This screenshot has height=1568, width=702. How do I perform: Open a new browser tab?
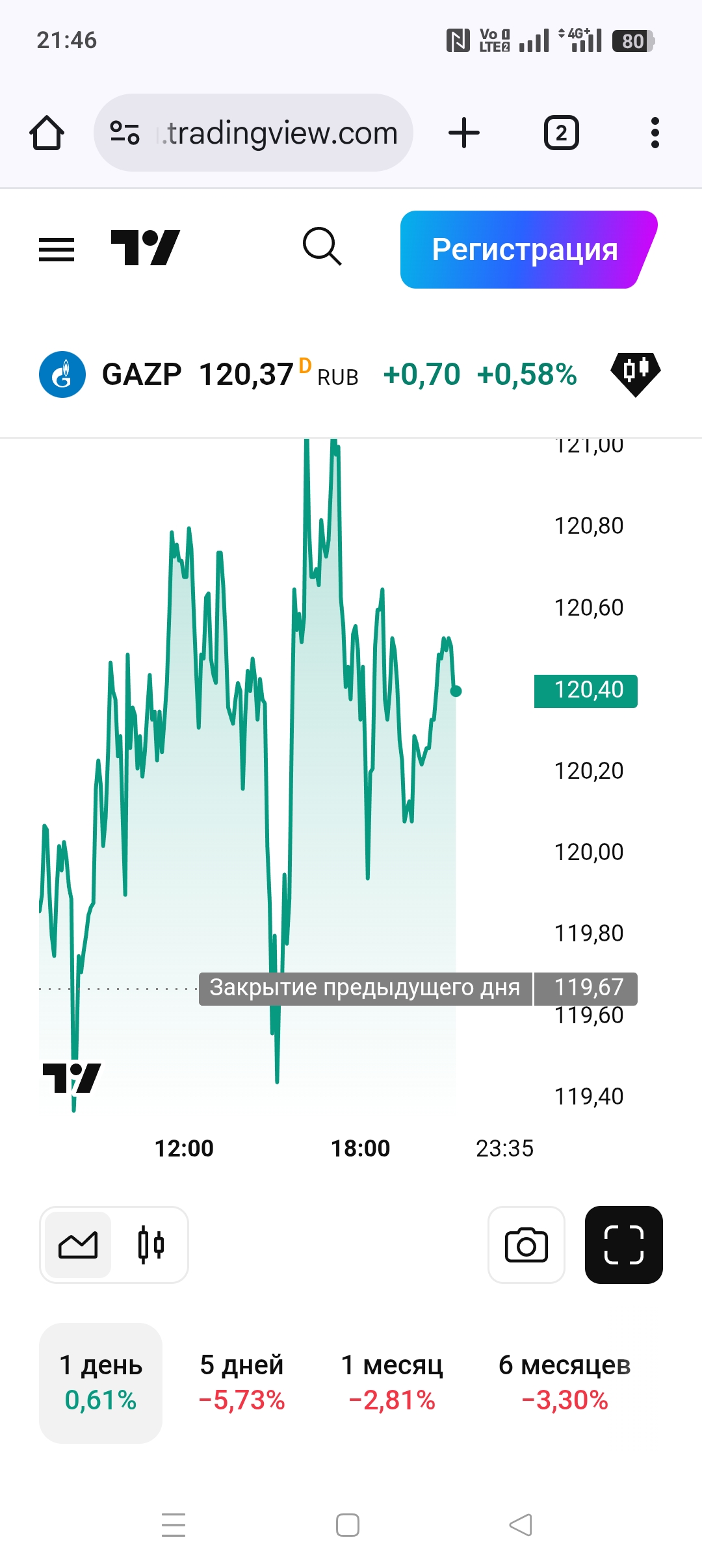pos(464,133)
